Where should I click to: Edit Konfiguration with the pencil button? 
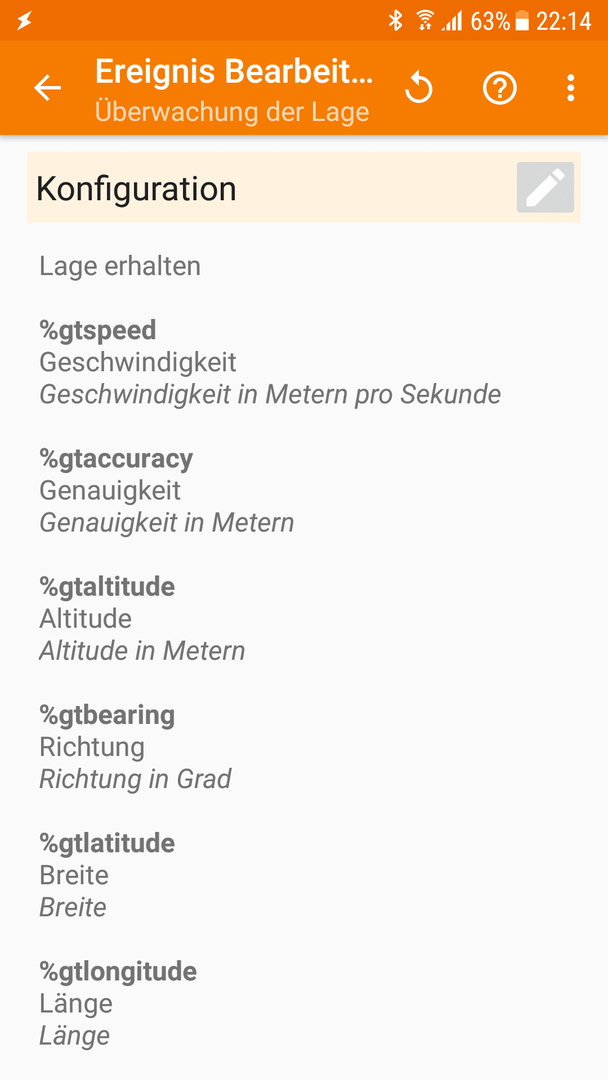pos(545,187)
